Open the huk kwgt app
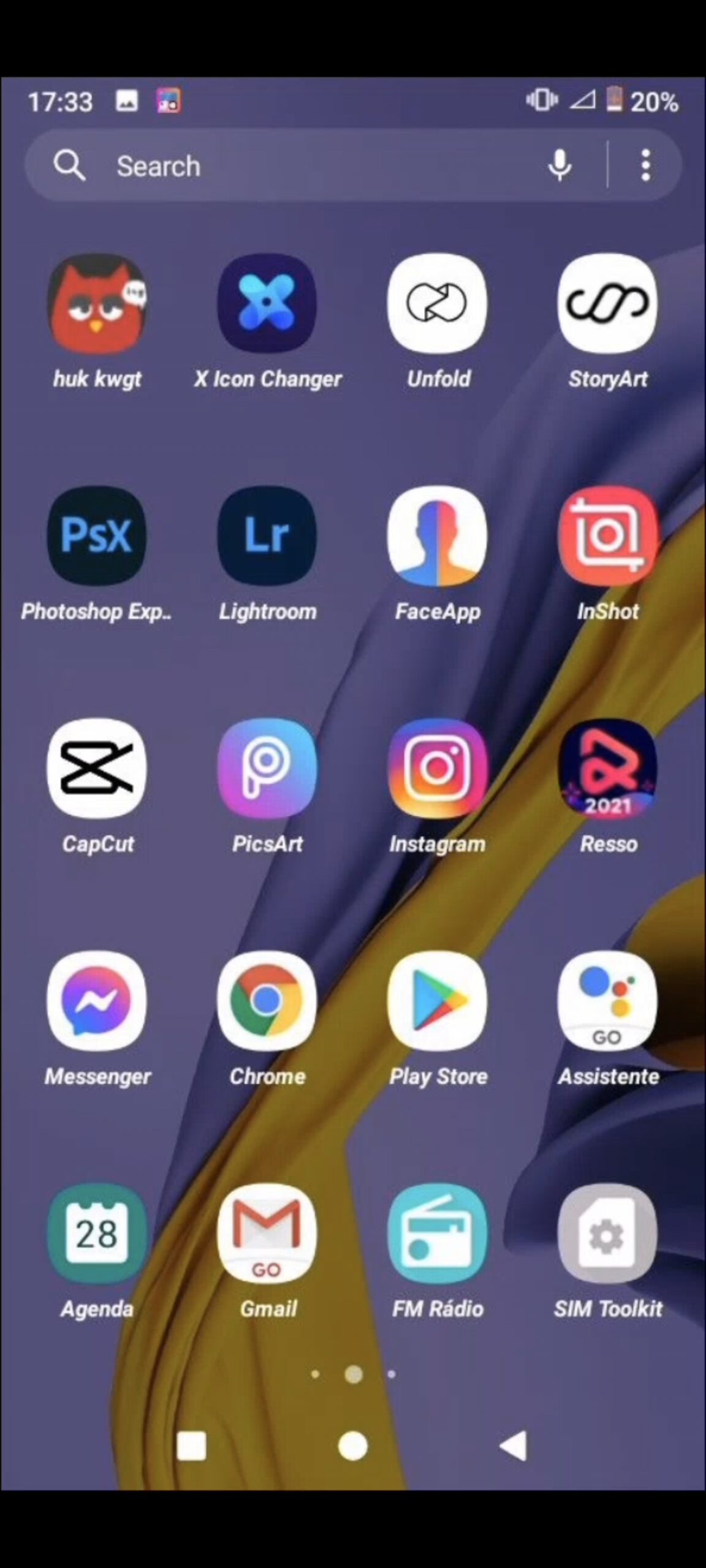 [97, 303]
